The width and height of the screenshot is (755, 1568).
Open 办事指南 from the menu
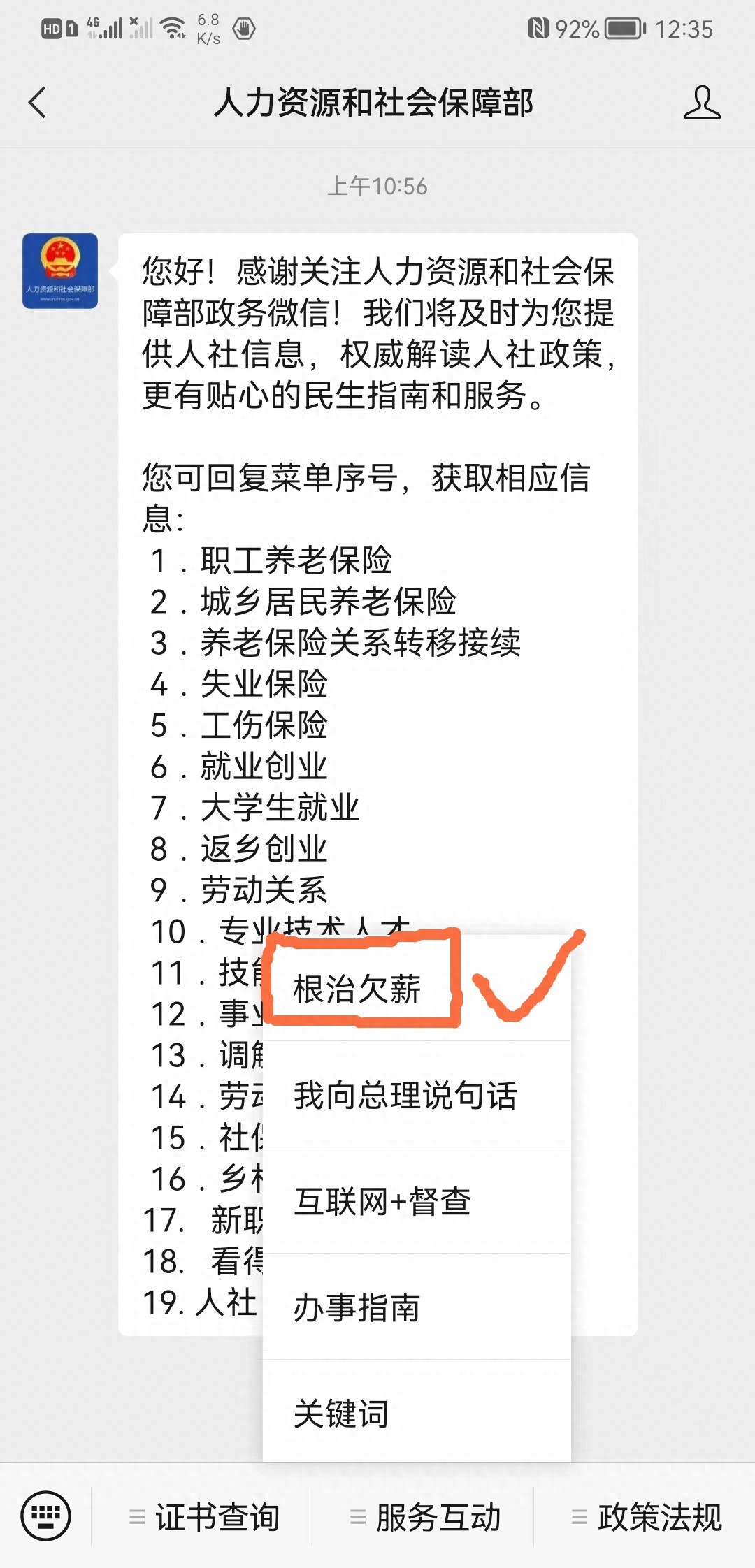pos(357,1307)
